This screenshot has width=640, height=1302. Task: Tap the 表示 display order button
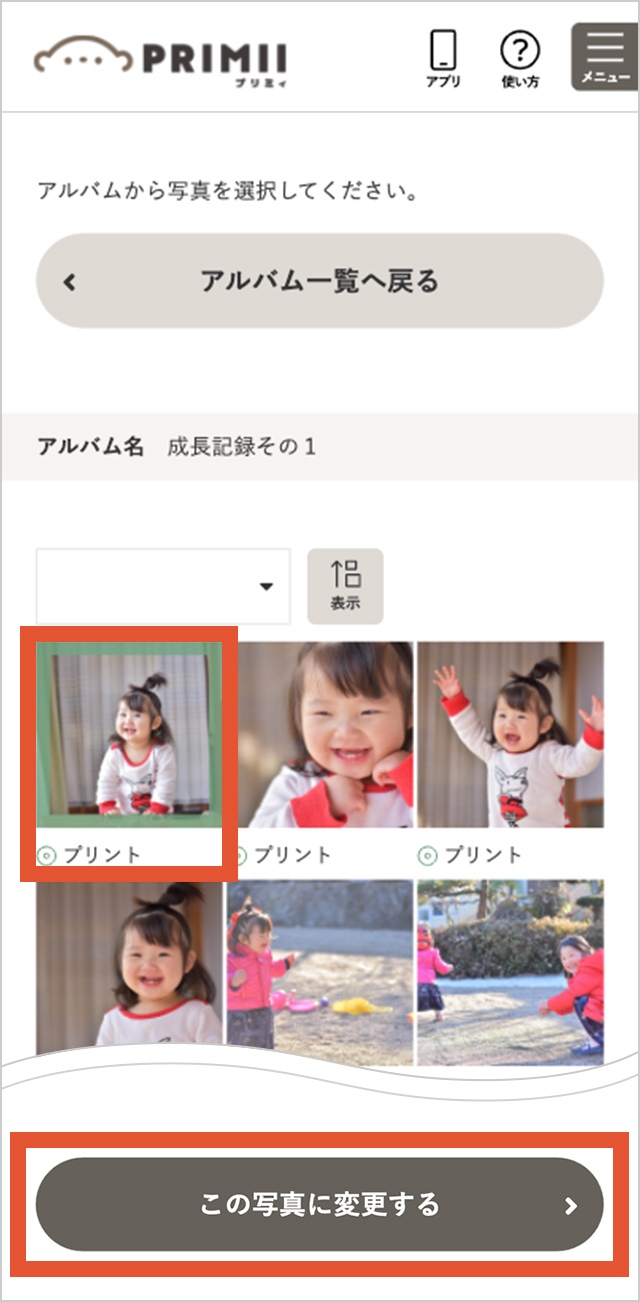click(x=345, y=586)
